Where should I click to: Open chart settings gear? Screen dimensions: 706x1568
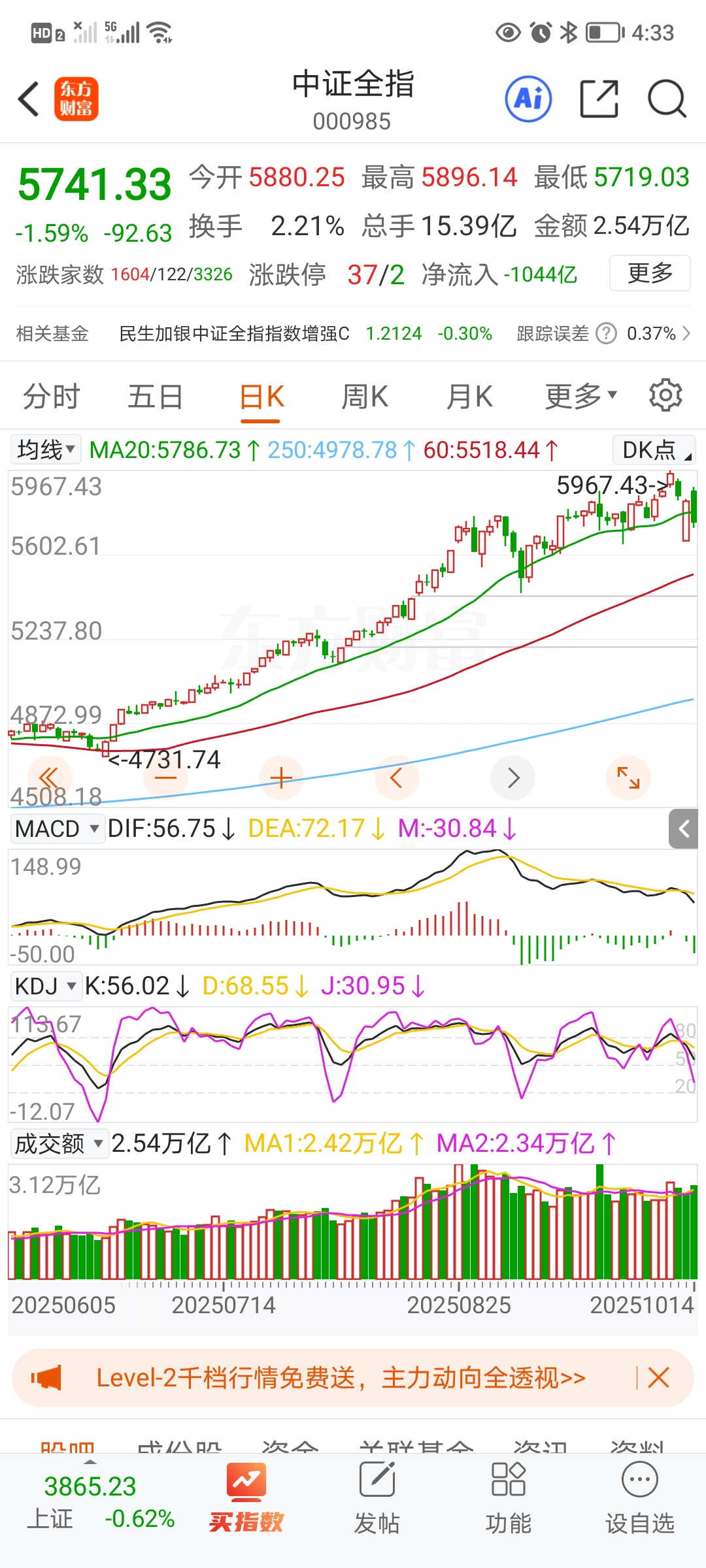(x=665, y=395)
